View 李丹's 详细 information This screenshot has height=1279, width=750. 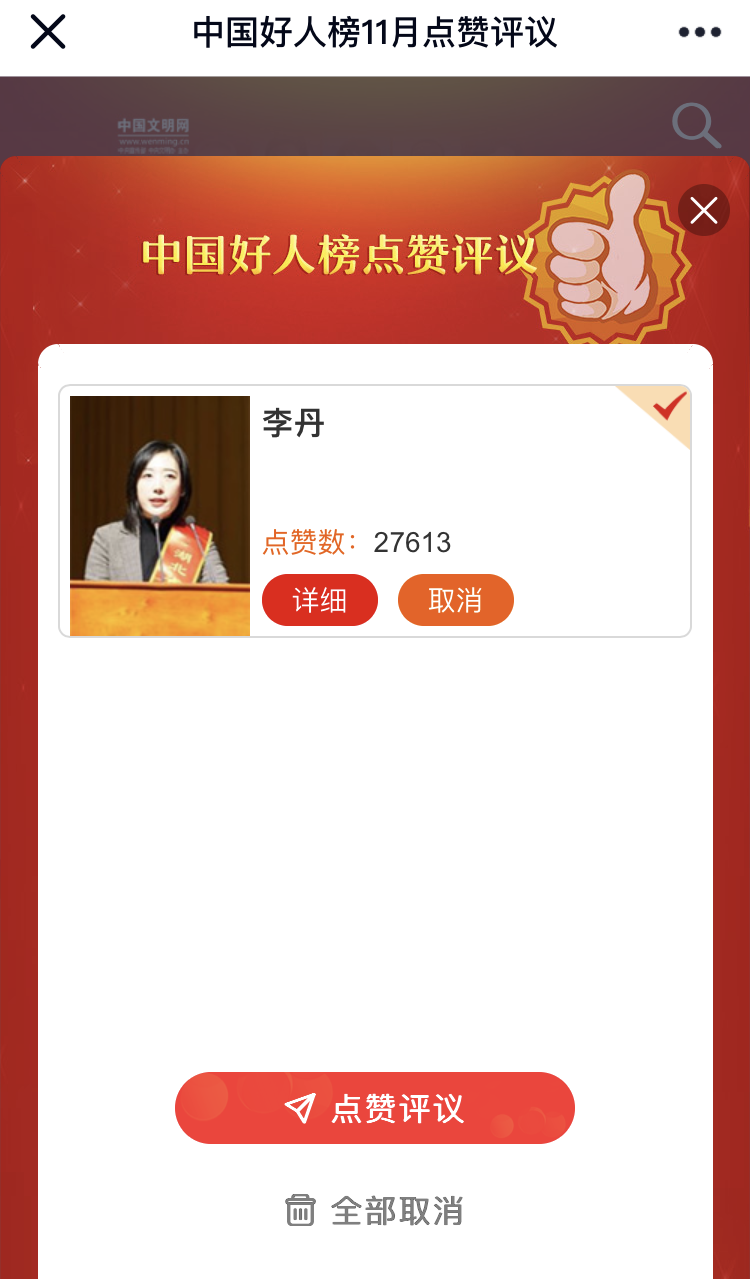[320, 600]
